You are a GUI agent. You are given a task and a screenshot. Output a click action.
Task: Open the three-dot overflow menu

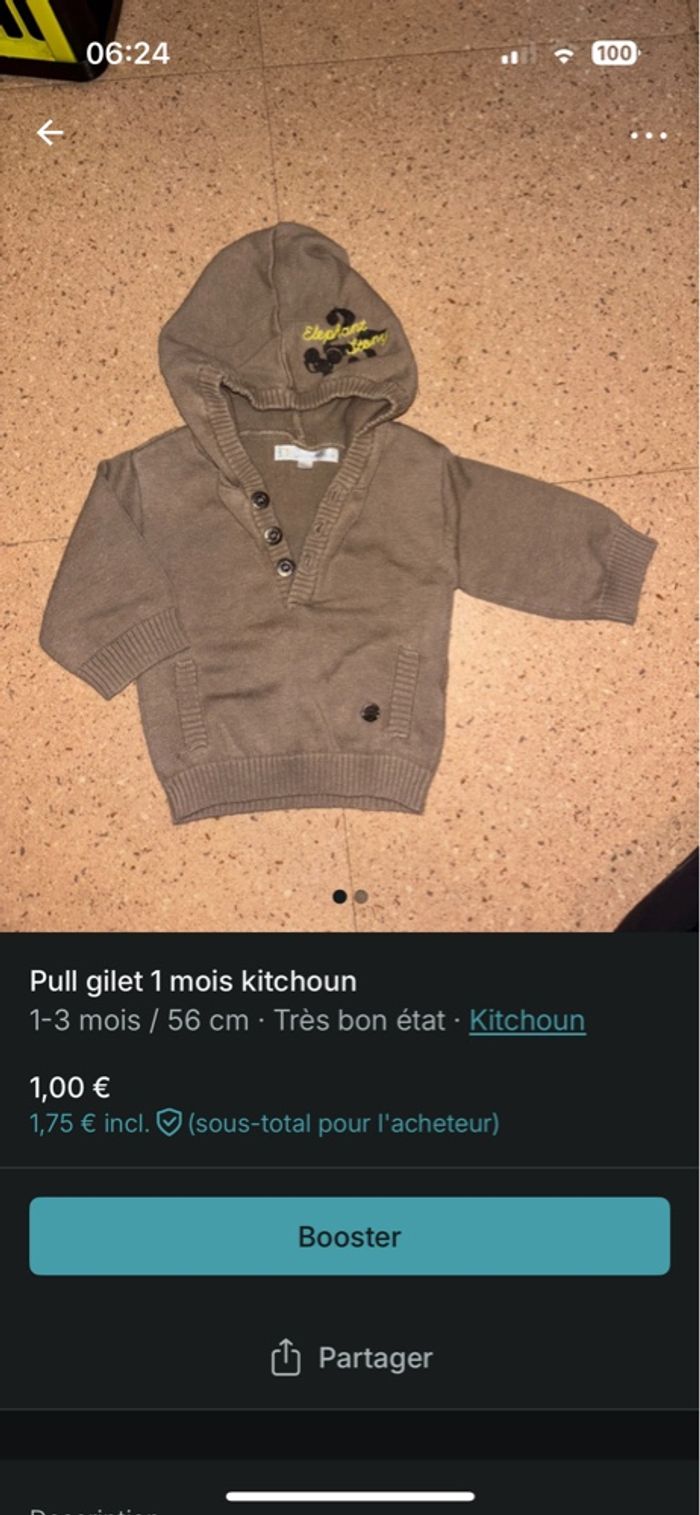(x=648, y=135)
